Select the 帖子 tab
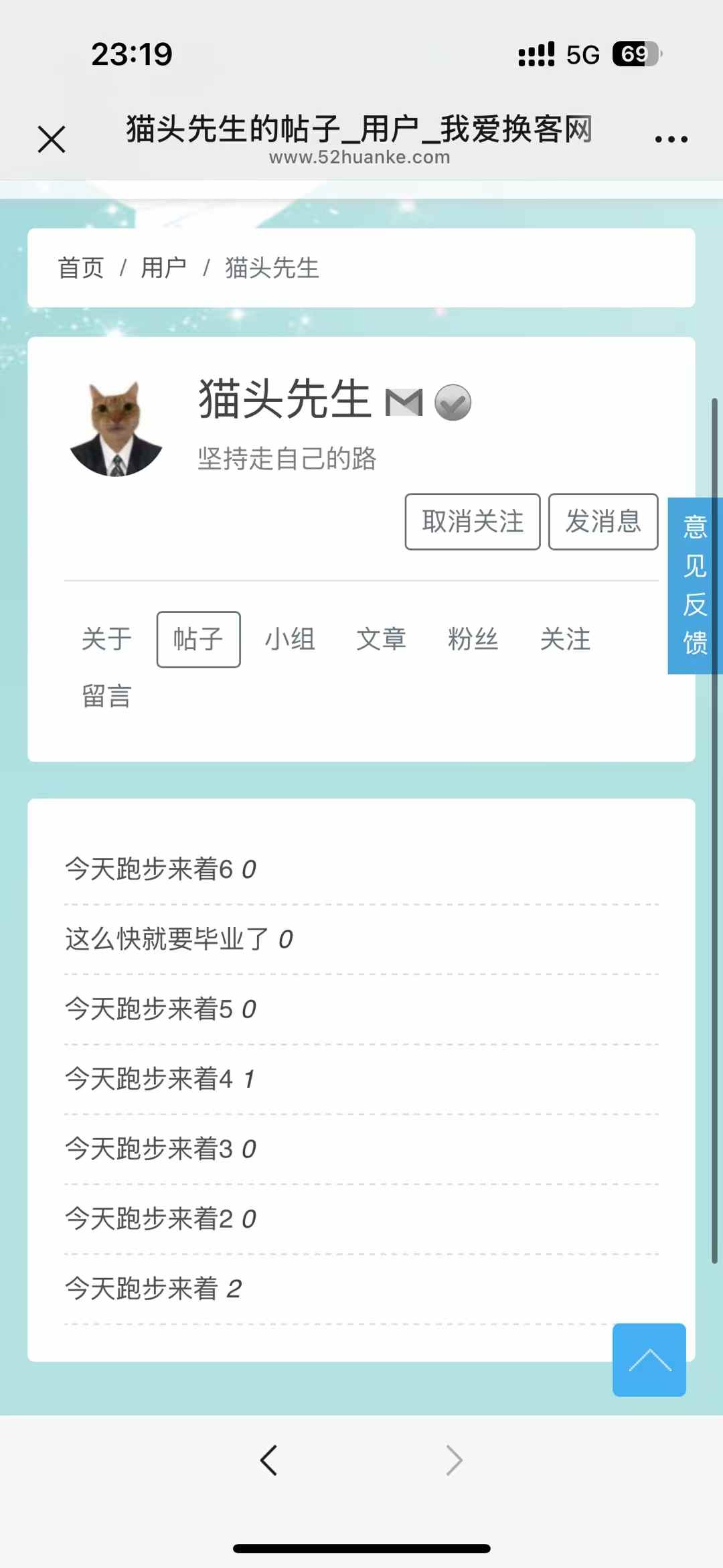The width and height of the screenshot is (723, 1568). (198, 639)
